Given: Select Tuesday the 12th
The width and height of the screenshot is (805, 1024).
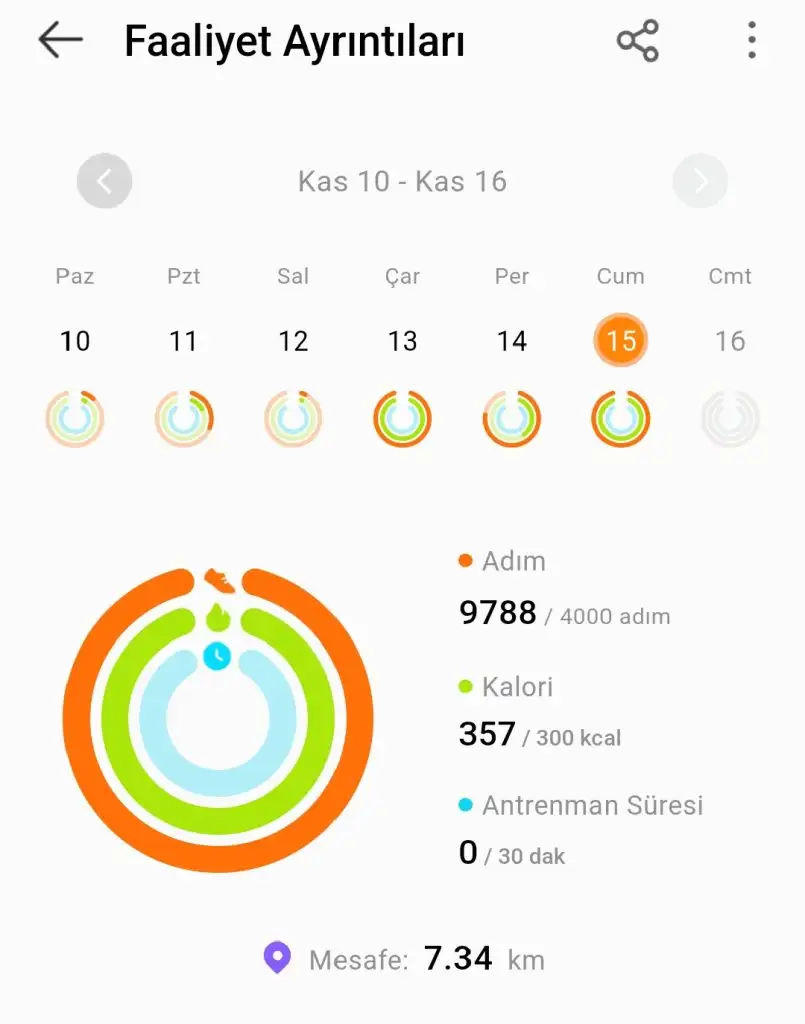Looking at the screenshot, I should point(293,341).
